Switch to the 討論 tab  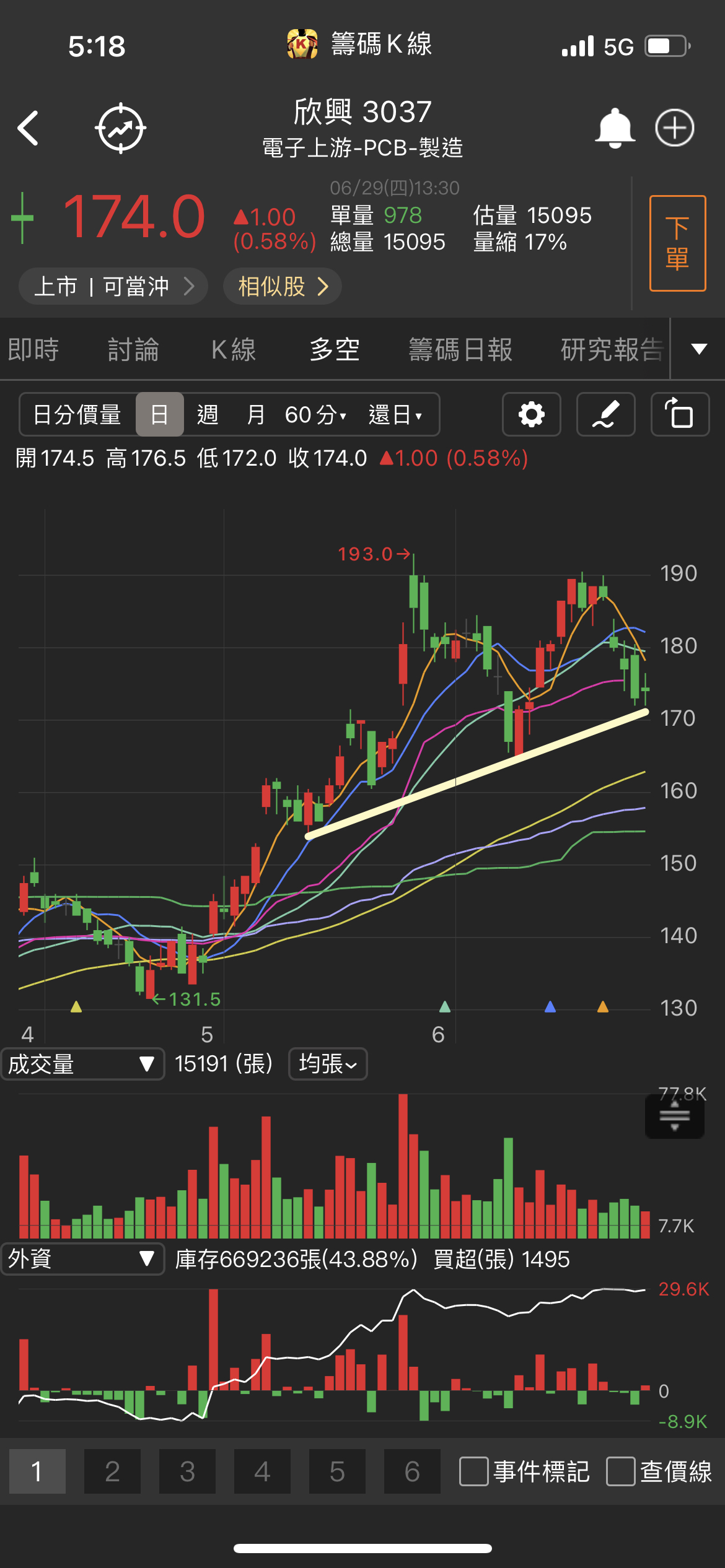pos(133,349)
